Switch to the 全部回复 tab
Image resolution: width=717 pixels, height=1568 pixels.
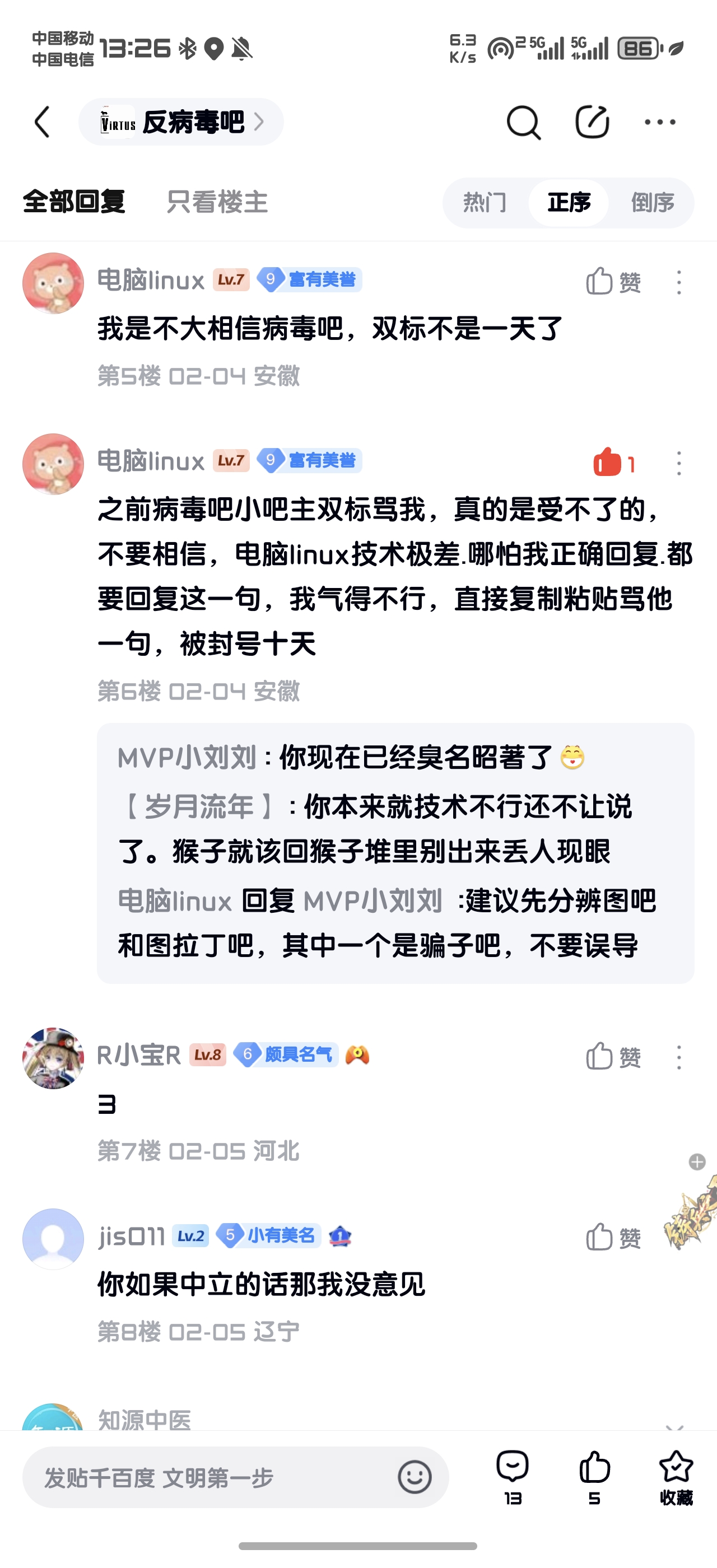click(75, 202)
